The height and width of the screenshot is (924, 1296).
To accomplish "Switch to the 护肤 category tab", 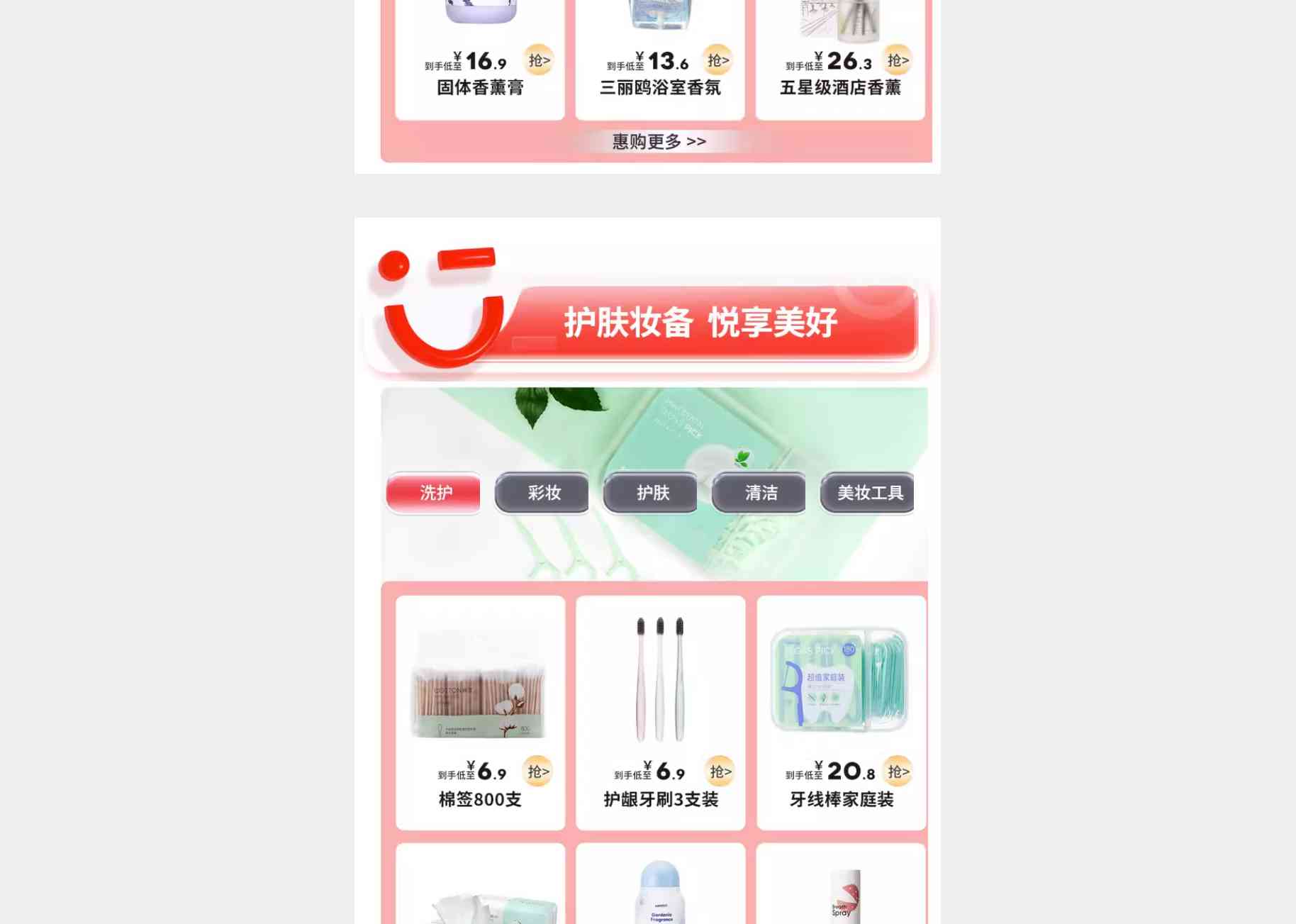I will click(651, 492).
